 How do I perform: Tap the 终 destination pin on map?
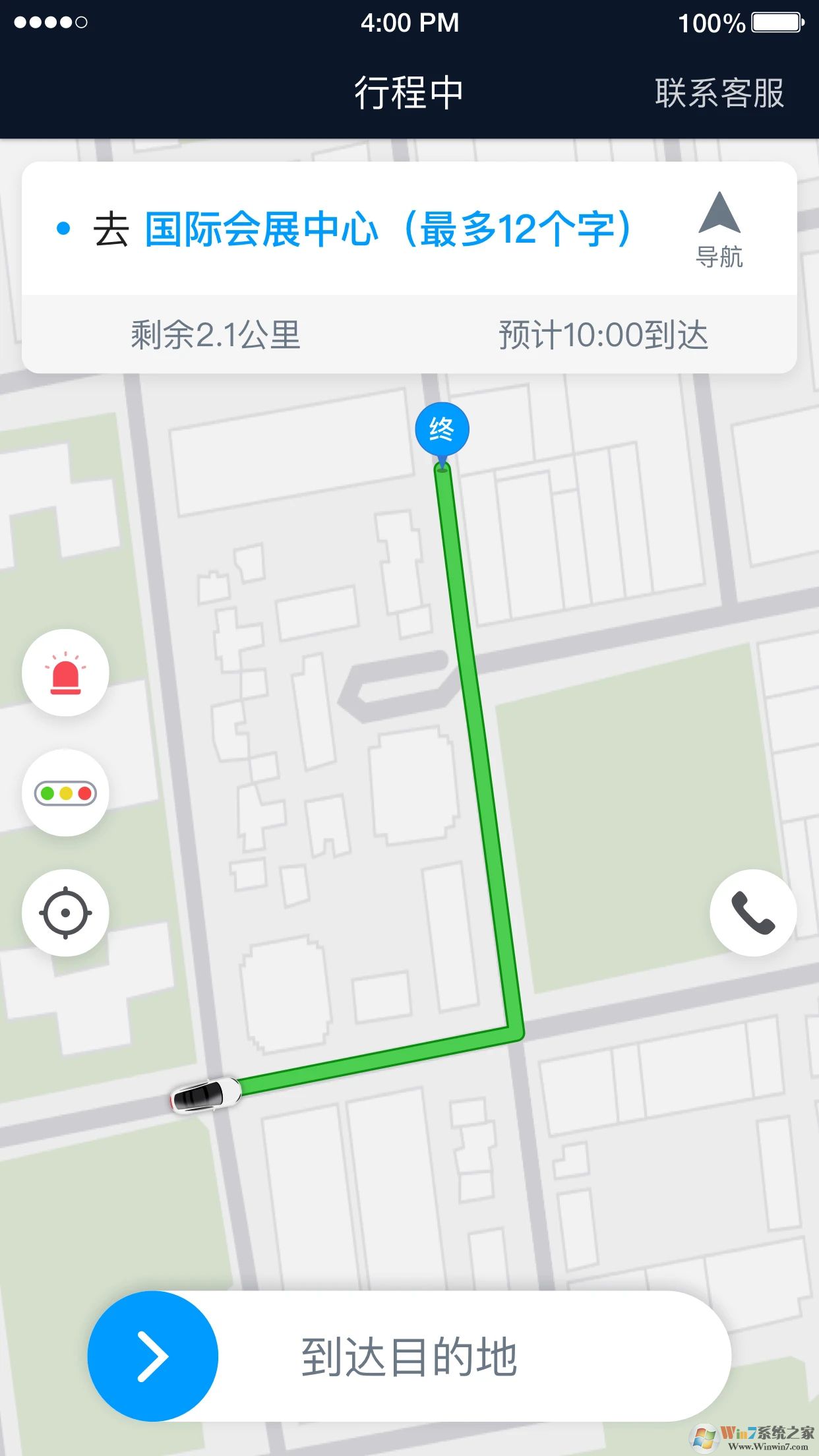(440, 430)
